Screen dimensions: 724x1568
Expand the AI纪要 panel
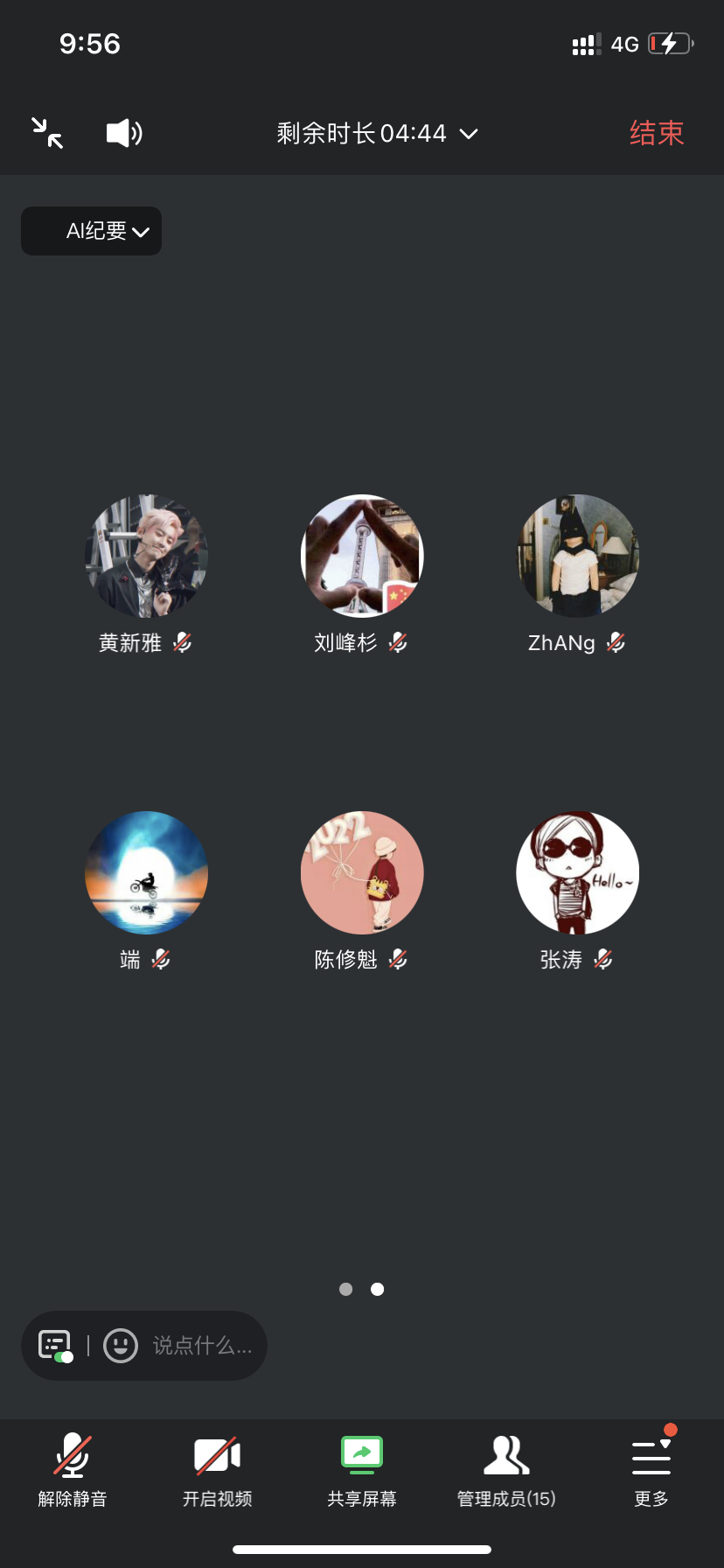pyautogui.click(x=92, y=231)
